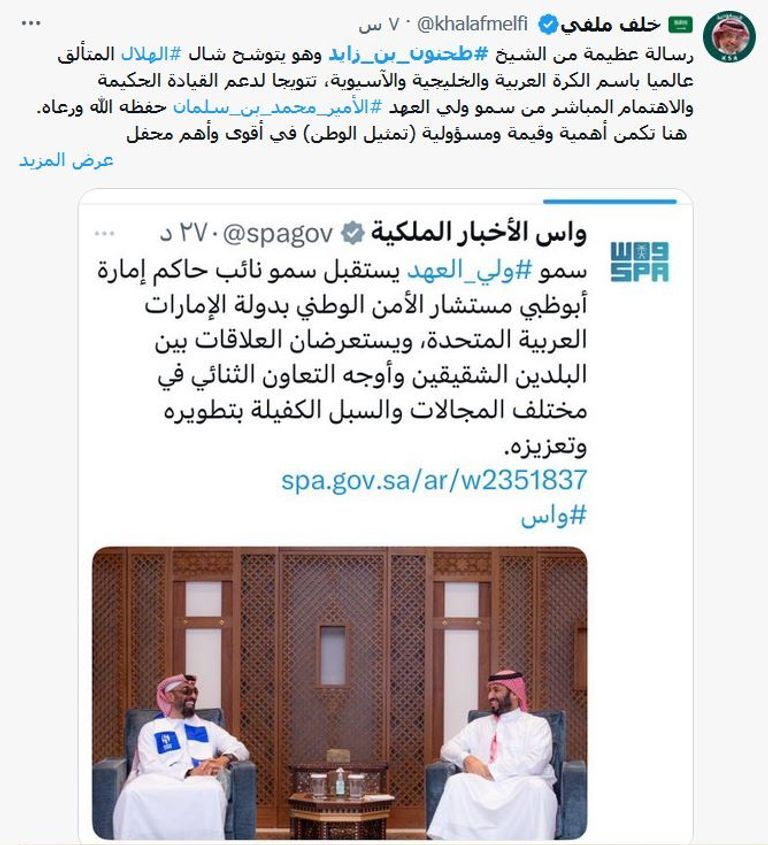Expand the tweet with عرض المزيد
The height and width of the screenshot is (845, 768).
tap(66, 160)
